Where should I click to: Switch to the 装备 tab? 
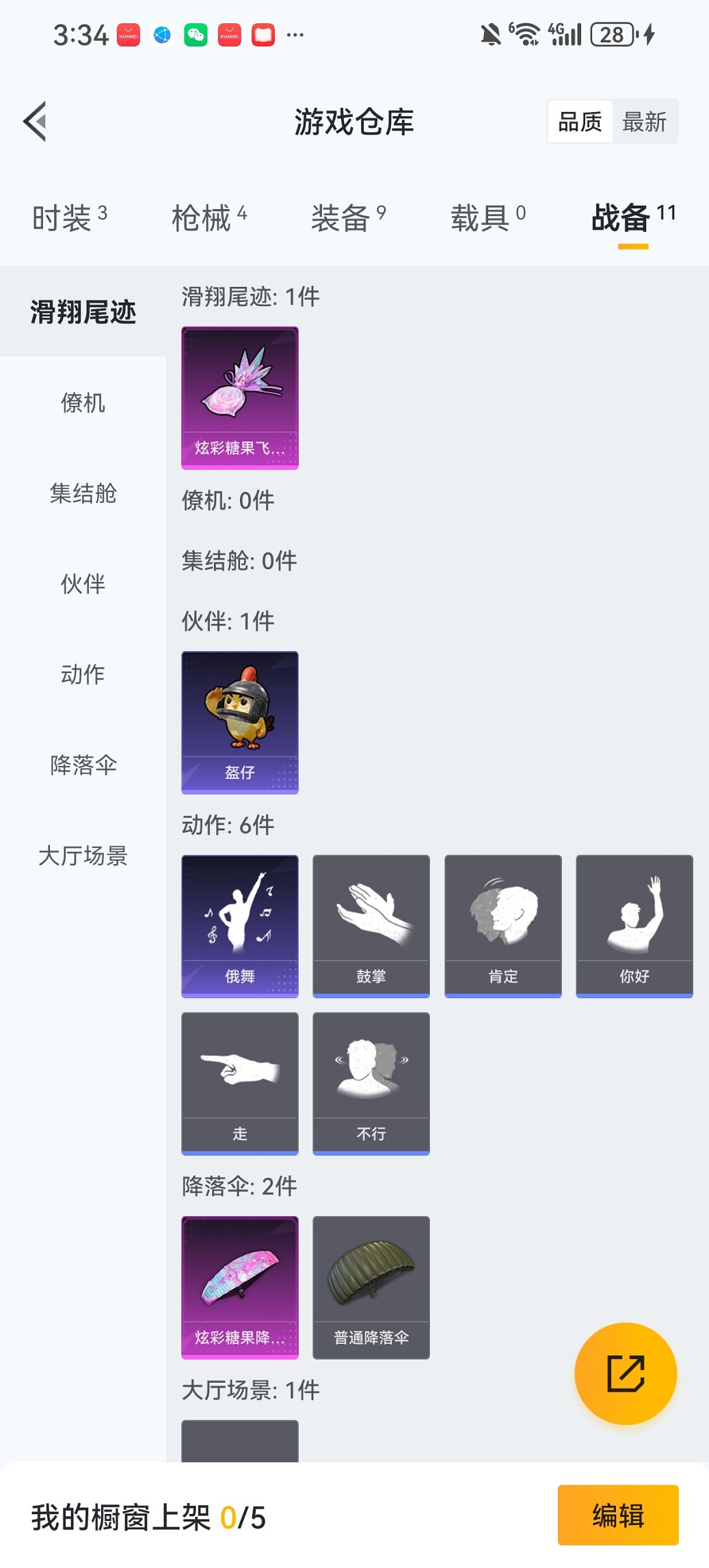(348, 219)
